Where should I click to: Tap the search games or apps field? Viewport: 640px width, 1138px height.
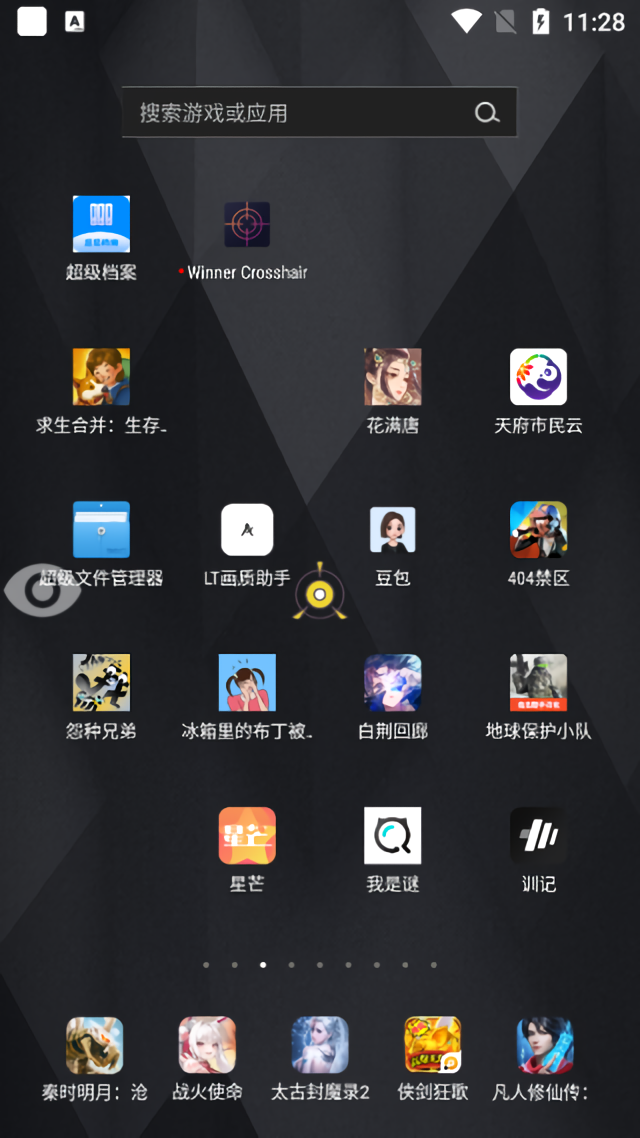pos(300,112)
